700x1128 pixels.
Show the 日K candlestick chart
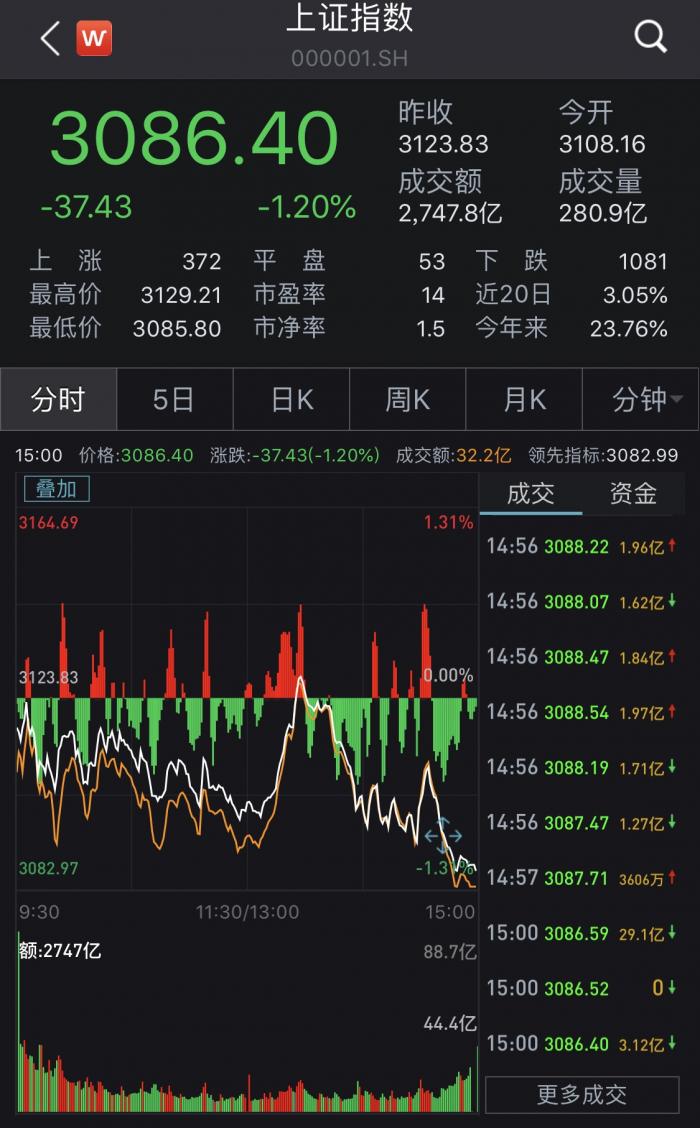[291, 400]
